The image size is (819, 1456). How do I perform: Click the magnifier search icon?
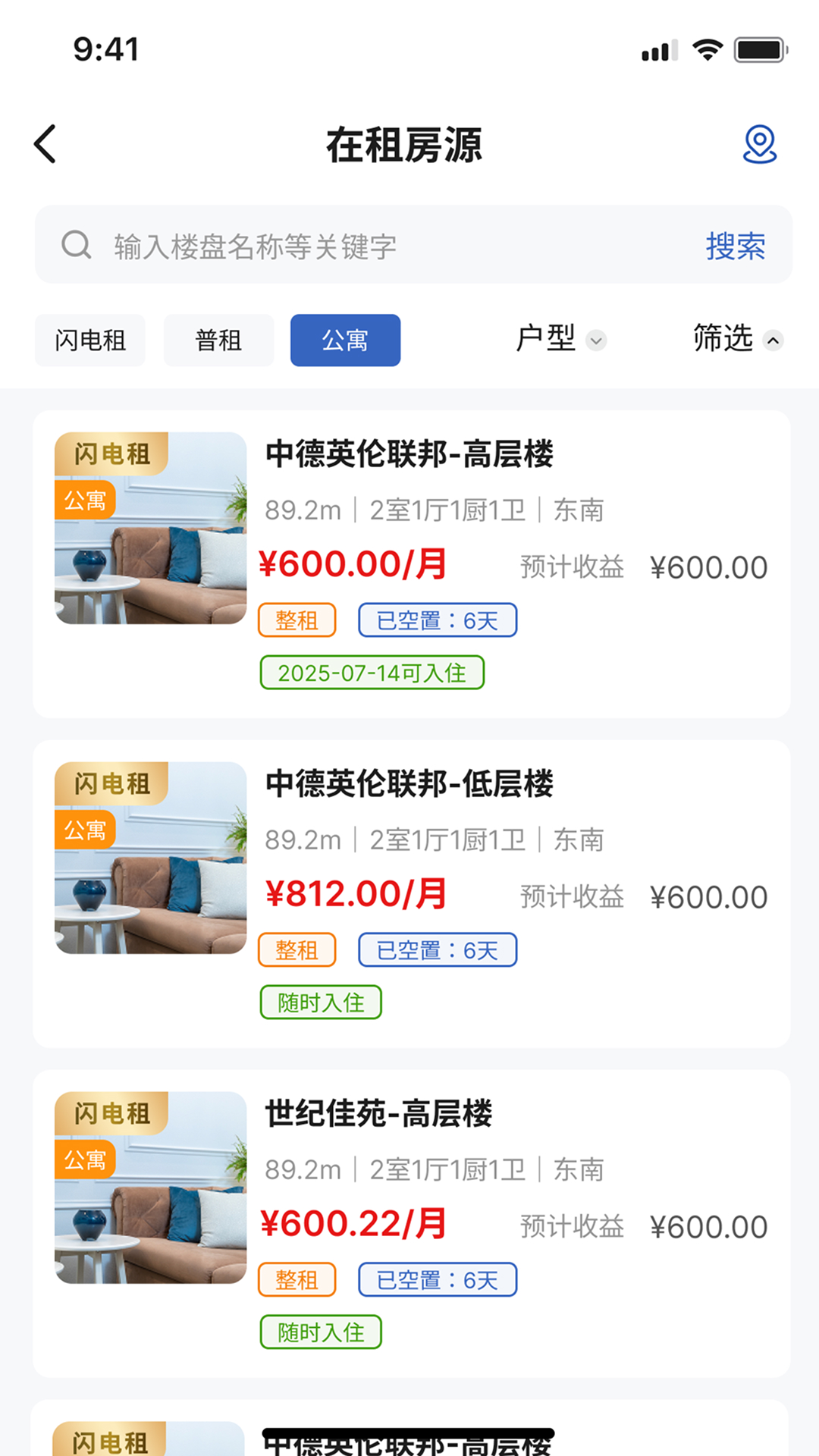(75, 244)
